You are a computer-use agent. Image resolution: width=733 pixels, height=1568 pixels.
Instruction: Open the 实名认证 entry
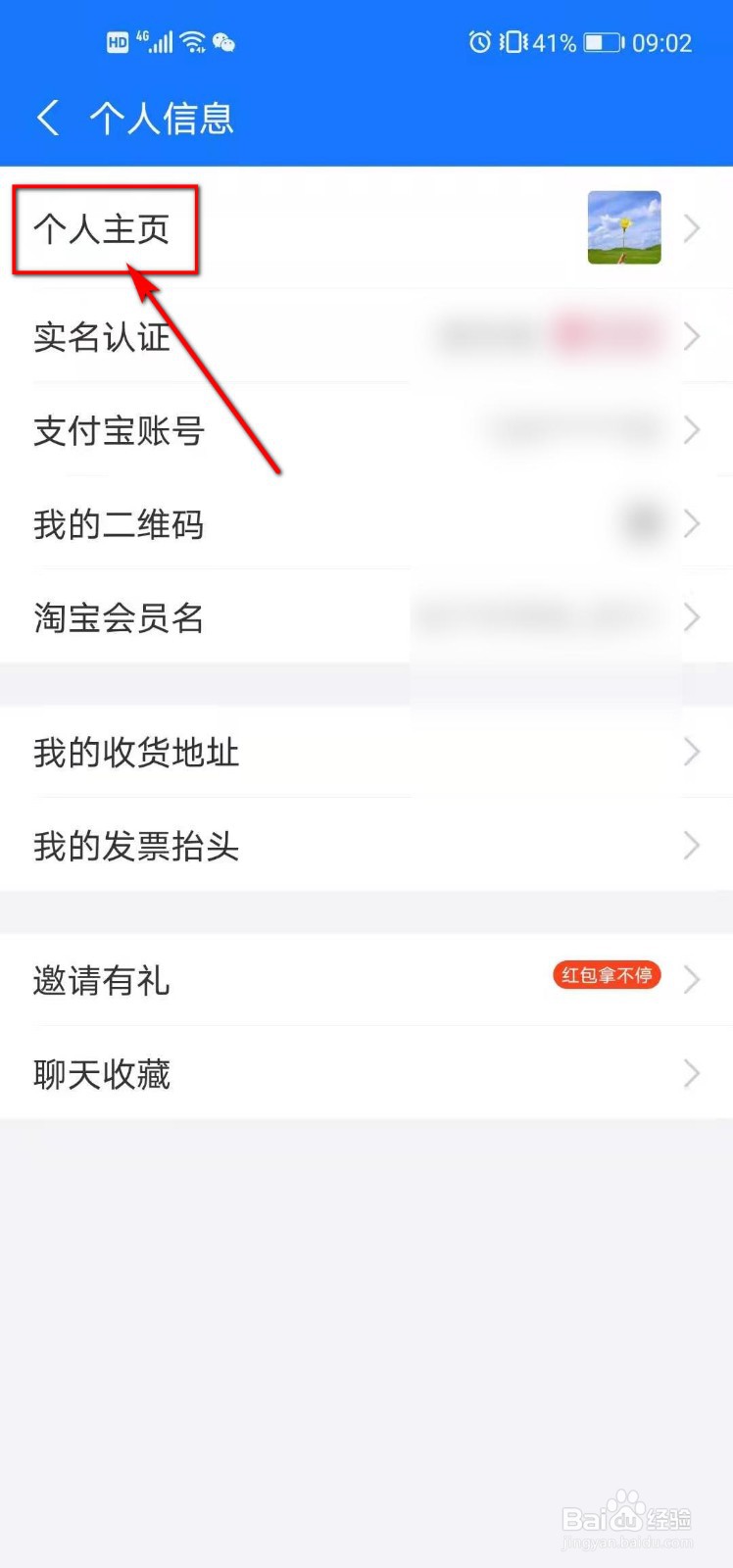101,337
